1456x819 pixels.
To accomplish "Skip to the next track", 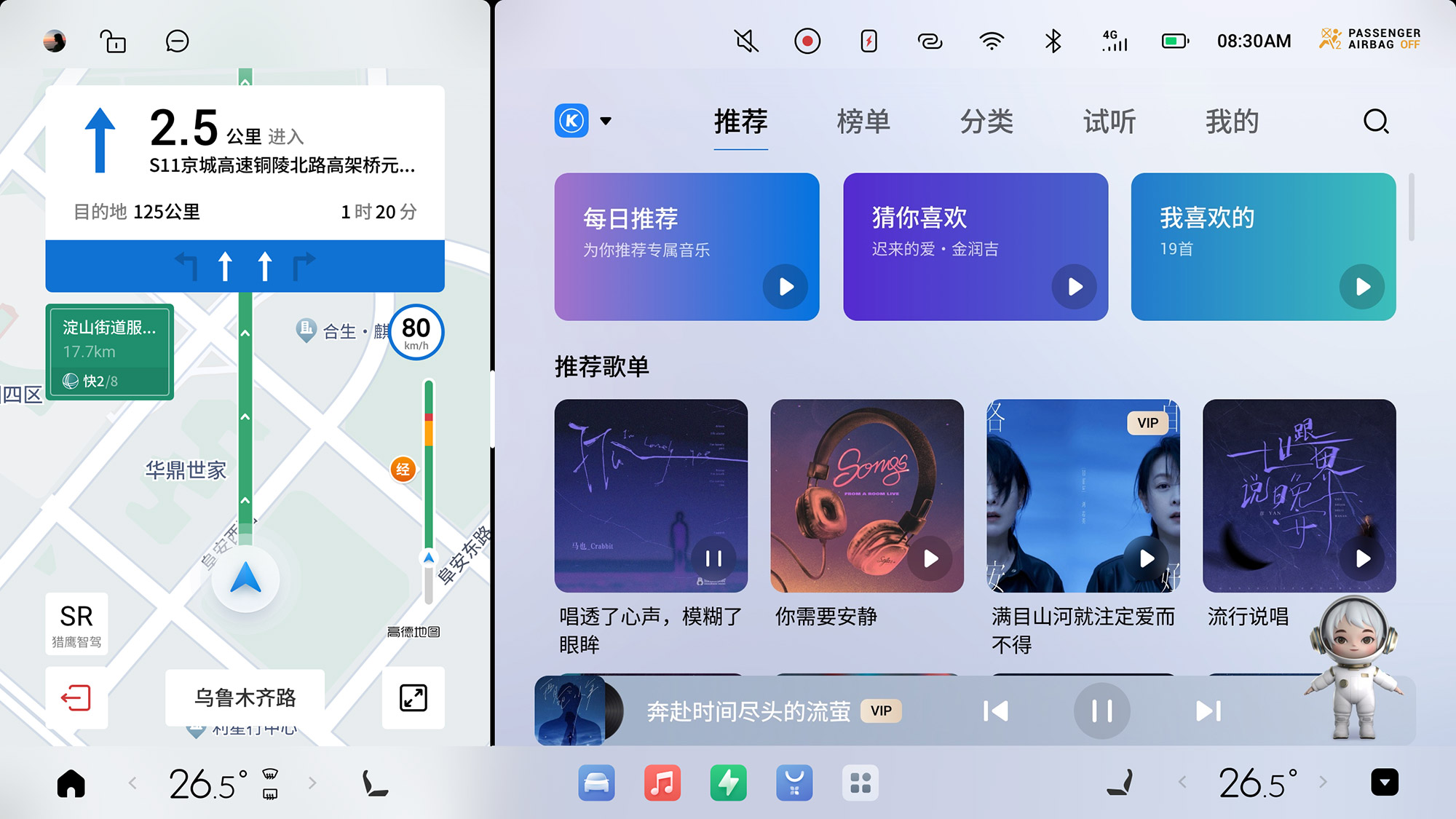I will point(1208,711).
